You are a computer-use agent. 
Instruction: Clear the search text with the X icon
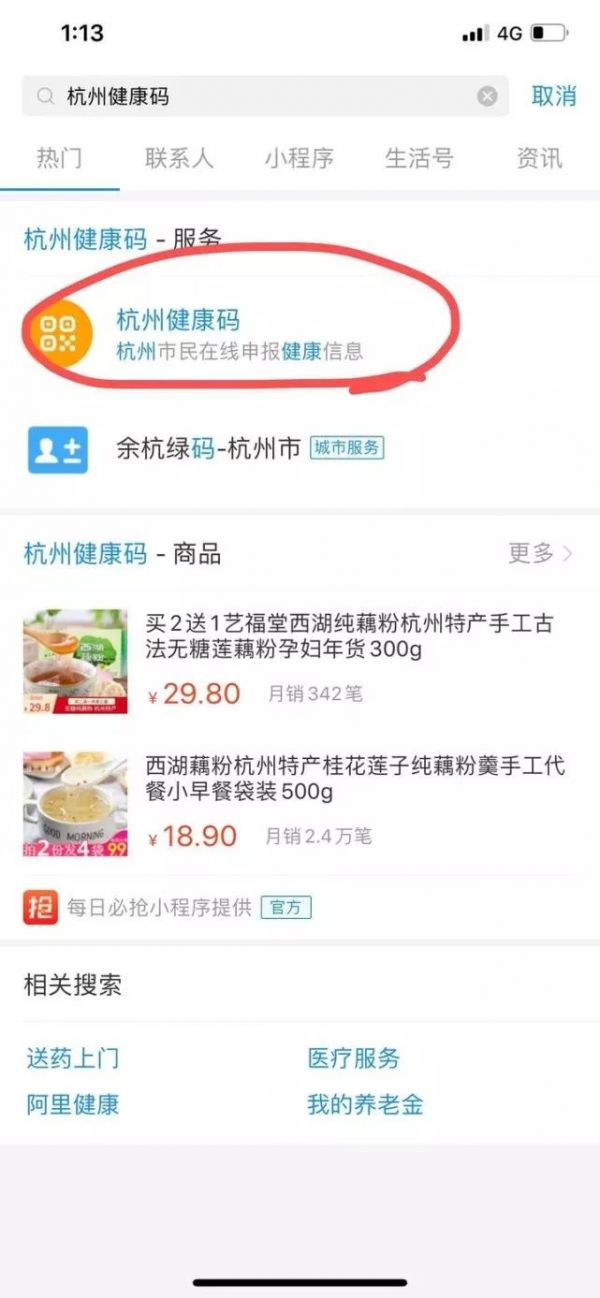point(487,96)
